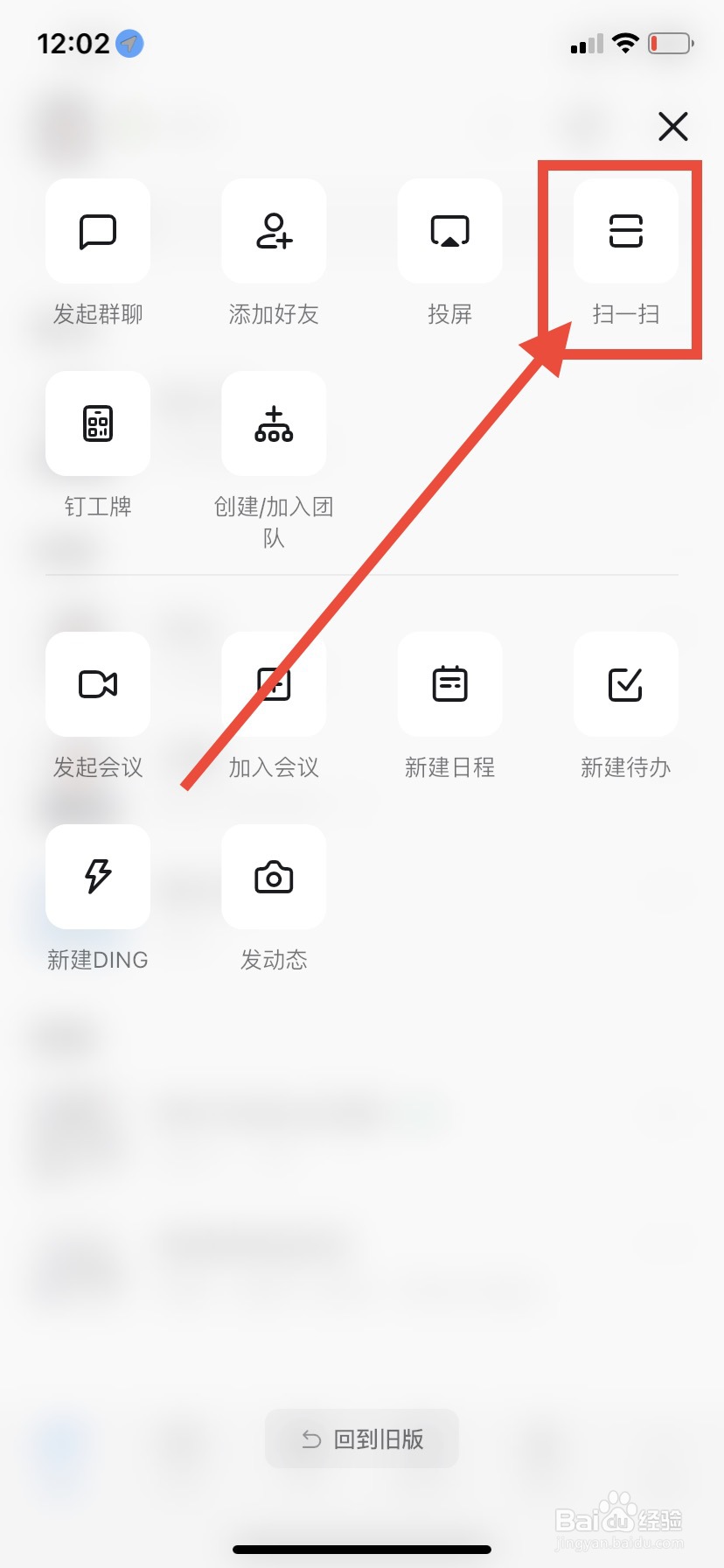Image resolution: width=724 pixels, height=1568 pixels.
Task: Post an update via 发动态
Action: pyautogui.click(x=274, y=877)
